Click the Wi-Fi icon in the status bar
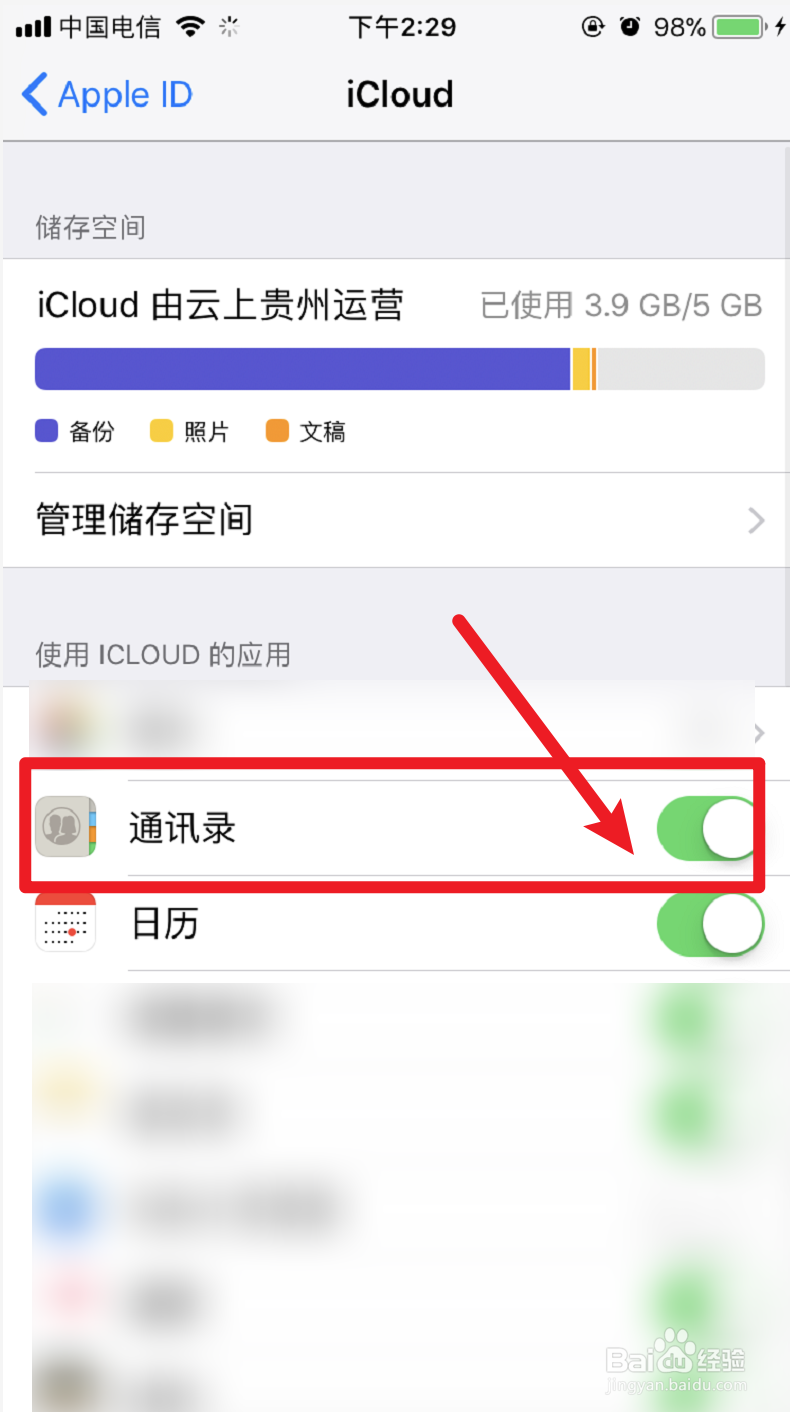This screenshot has height=1412, width=790. tap(188, 26)
